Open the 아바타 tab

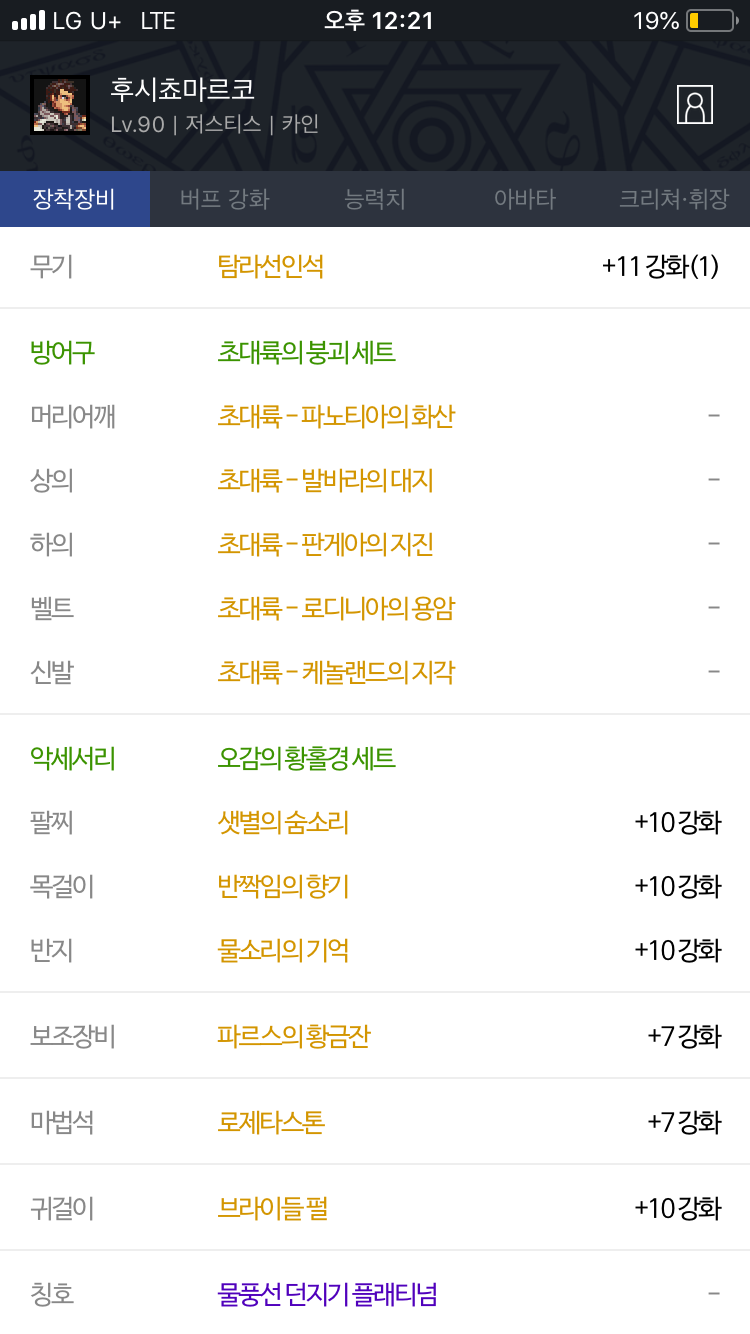[525, 199]
